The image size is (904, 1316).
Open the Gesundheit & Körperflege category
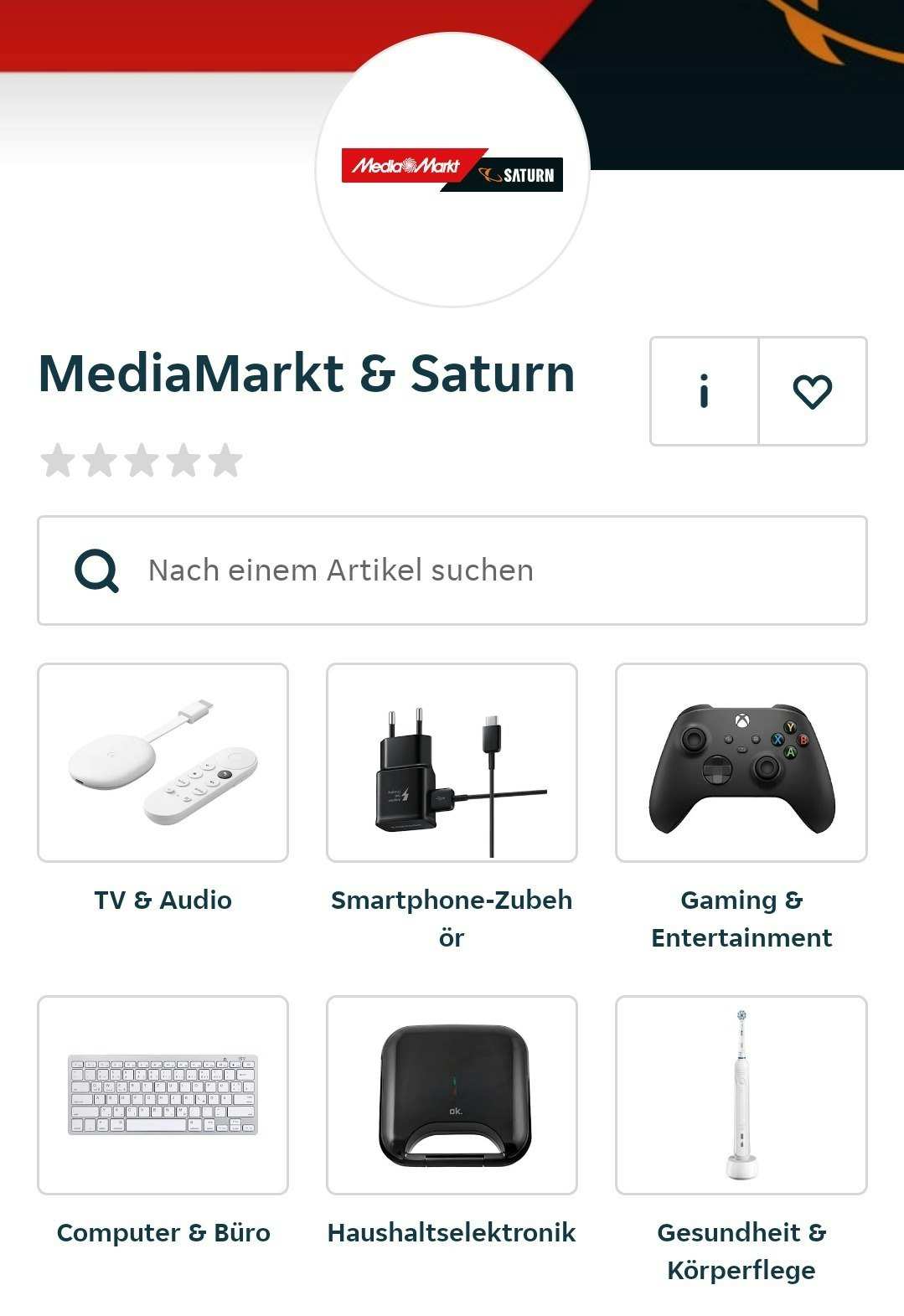(x=741, y=1252)
